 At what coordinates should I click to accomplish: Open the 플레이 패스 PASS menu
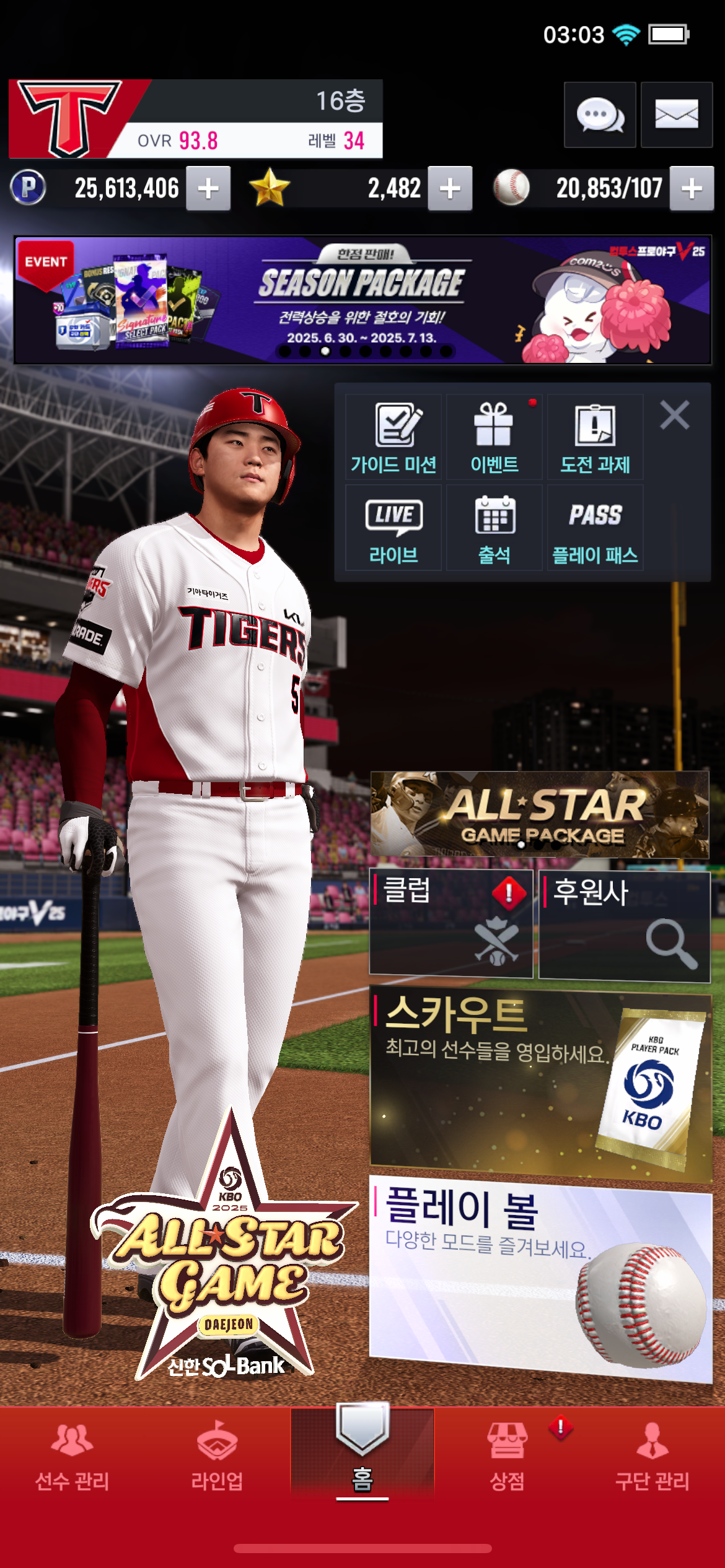[595, 528]
